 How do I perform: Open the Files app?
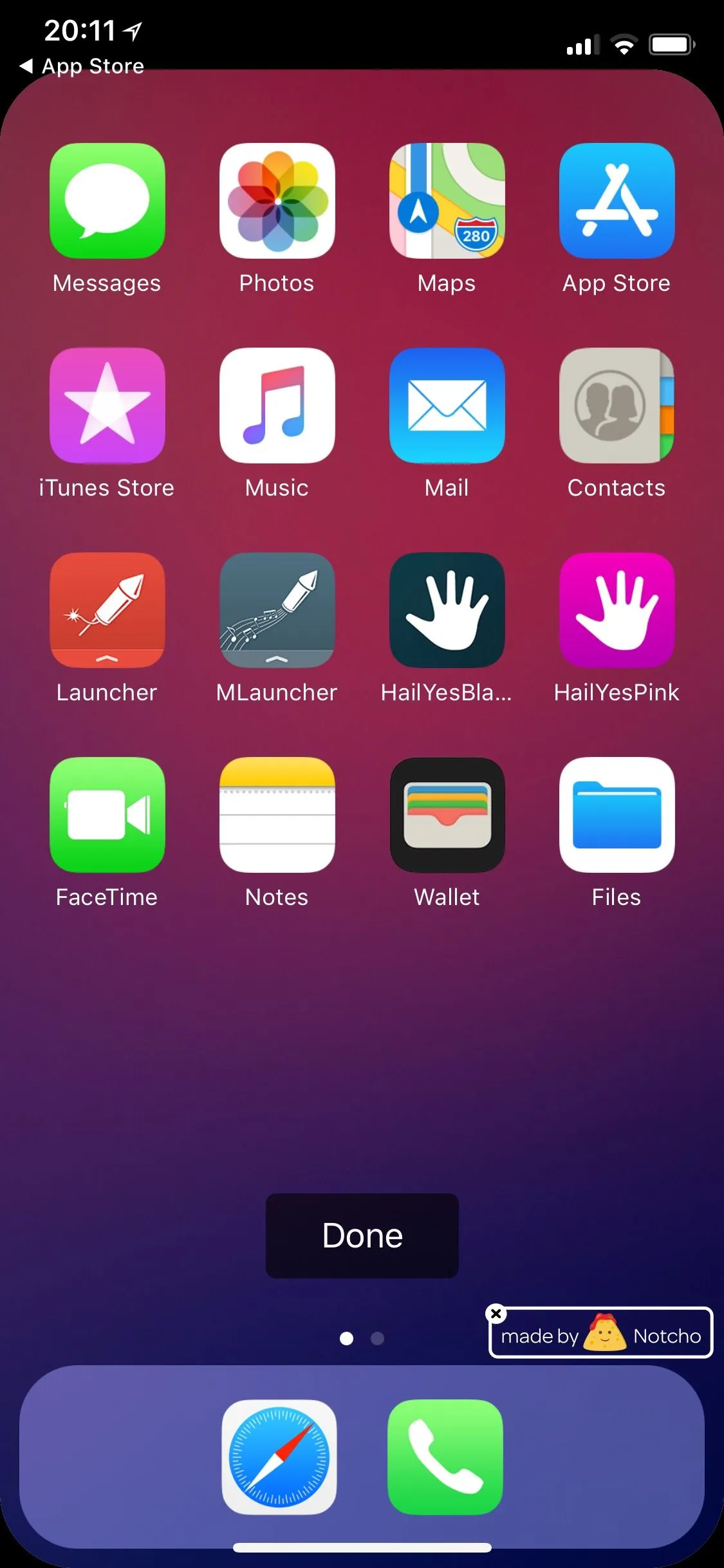click(x=617, y=815)
